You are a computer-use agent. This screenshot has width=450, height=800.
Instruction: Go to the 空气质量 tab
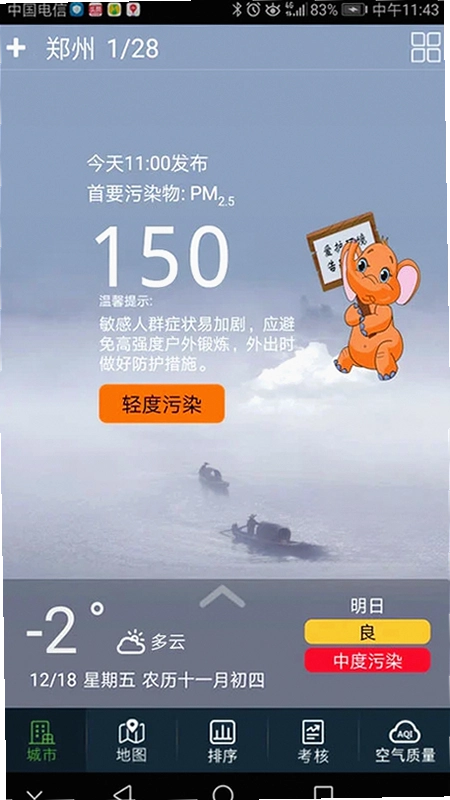pyautogui.click(x=405, y=740)
